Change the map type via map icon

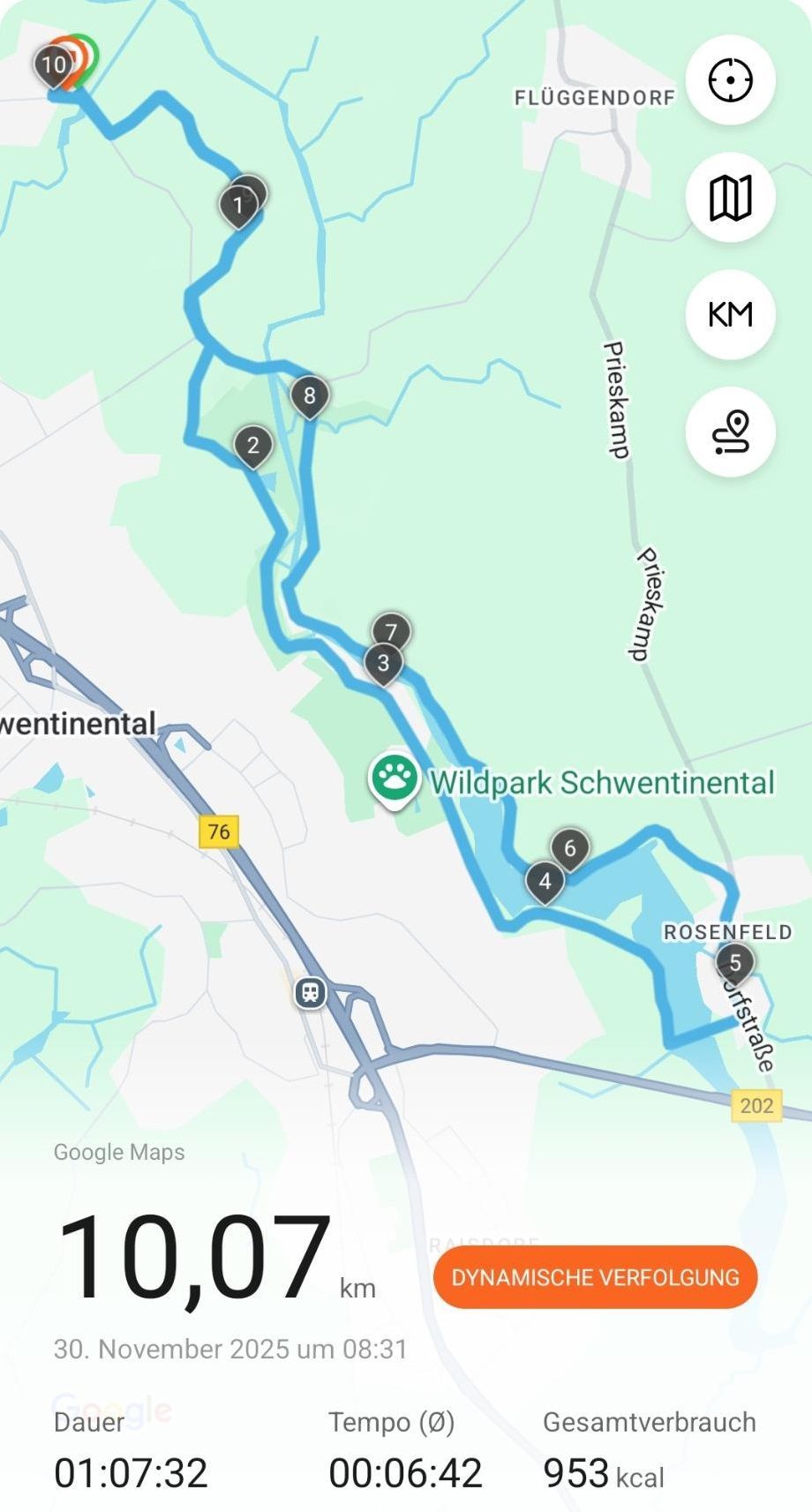[x=730, y=197]
